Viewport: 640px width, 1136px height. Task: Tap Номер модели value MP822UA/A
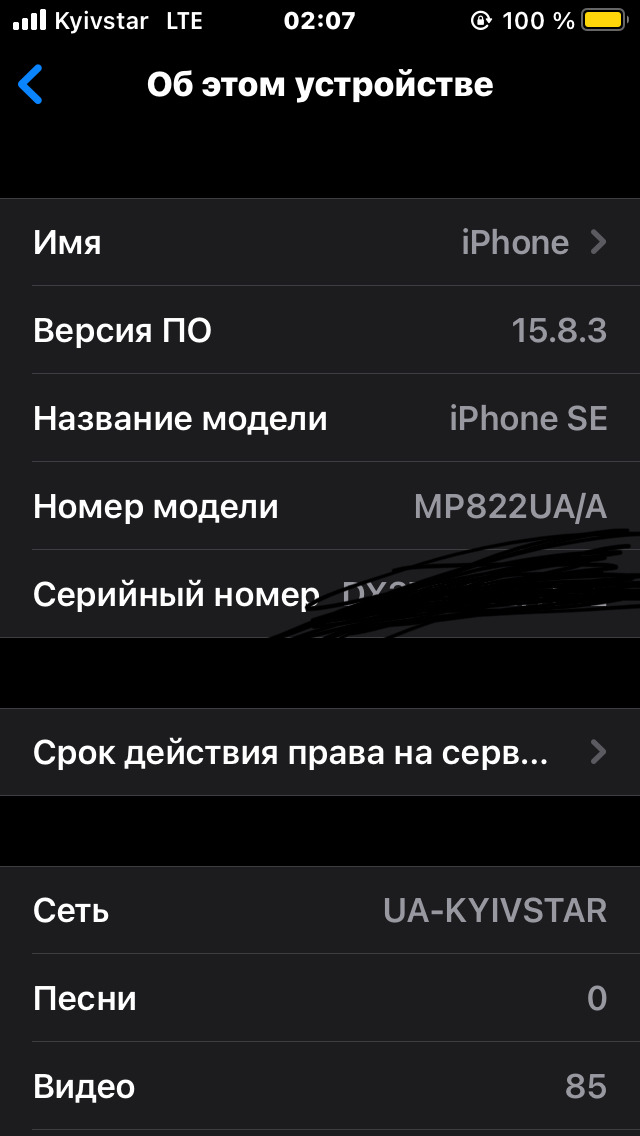coord(510,506)
